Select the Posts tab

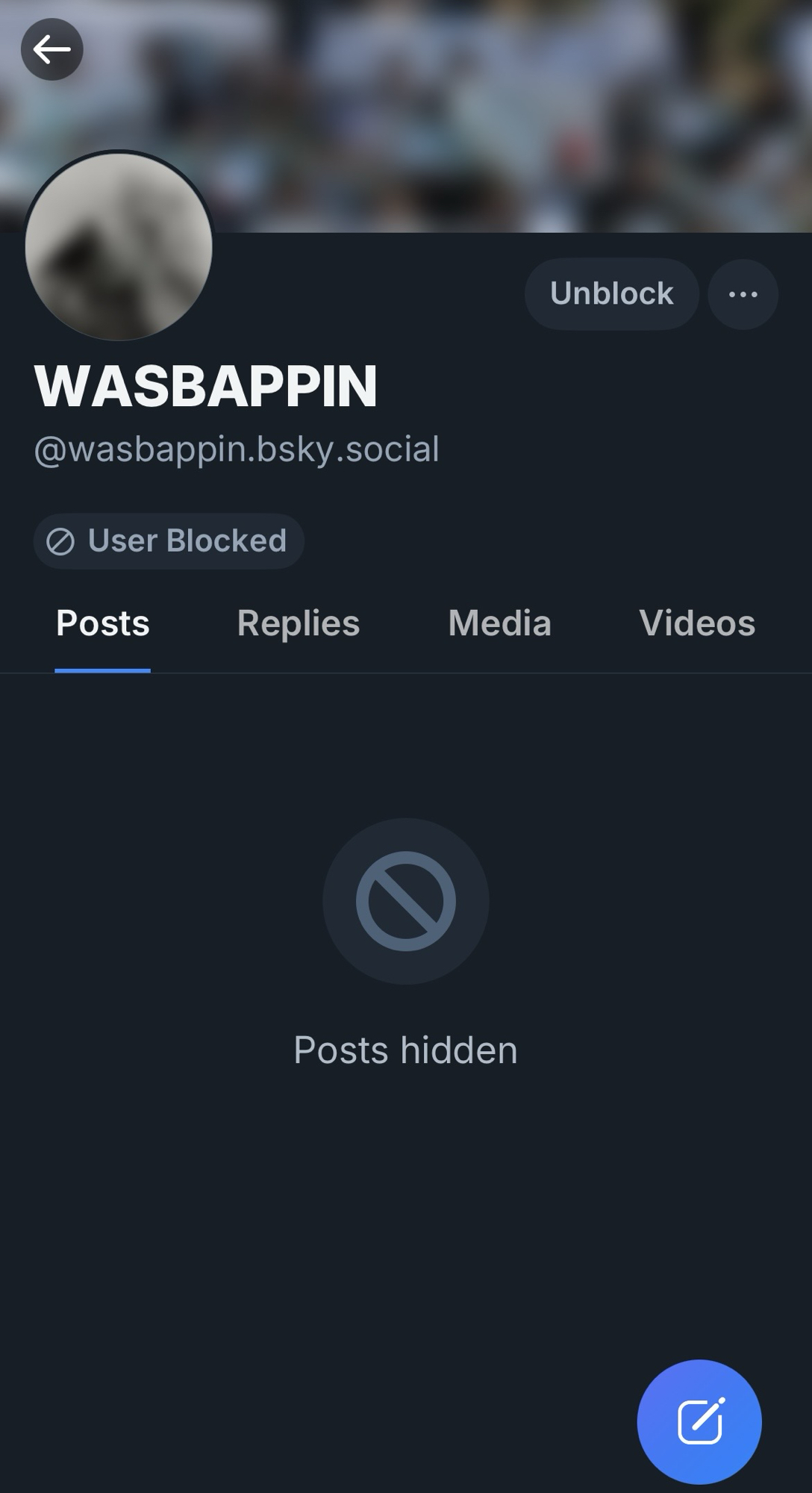pyautogui.click(x=103, y=623)
